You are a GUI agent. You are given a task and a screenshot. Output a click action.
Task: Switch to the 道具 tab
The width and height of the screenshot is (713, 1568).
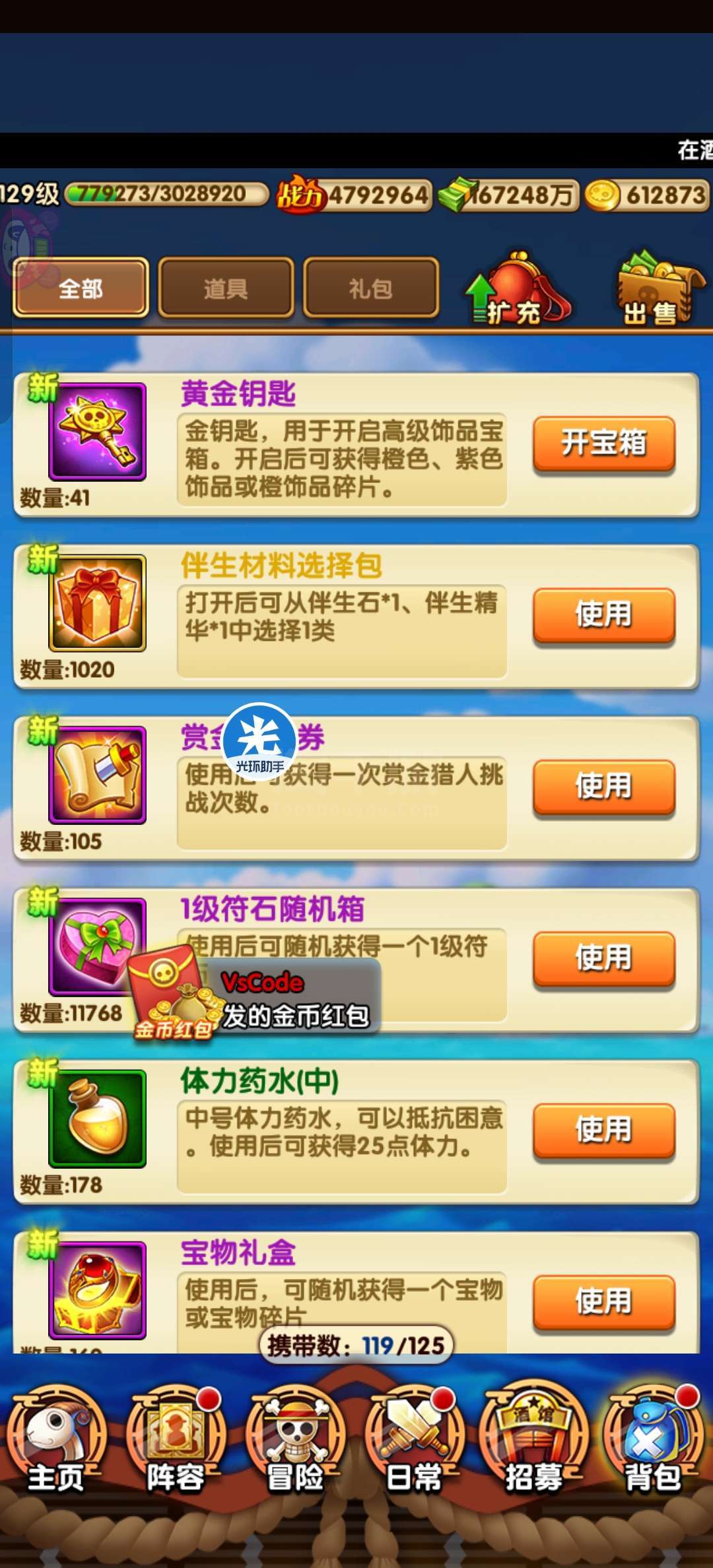click(226, 288)
